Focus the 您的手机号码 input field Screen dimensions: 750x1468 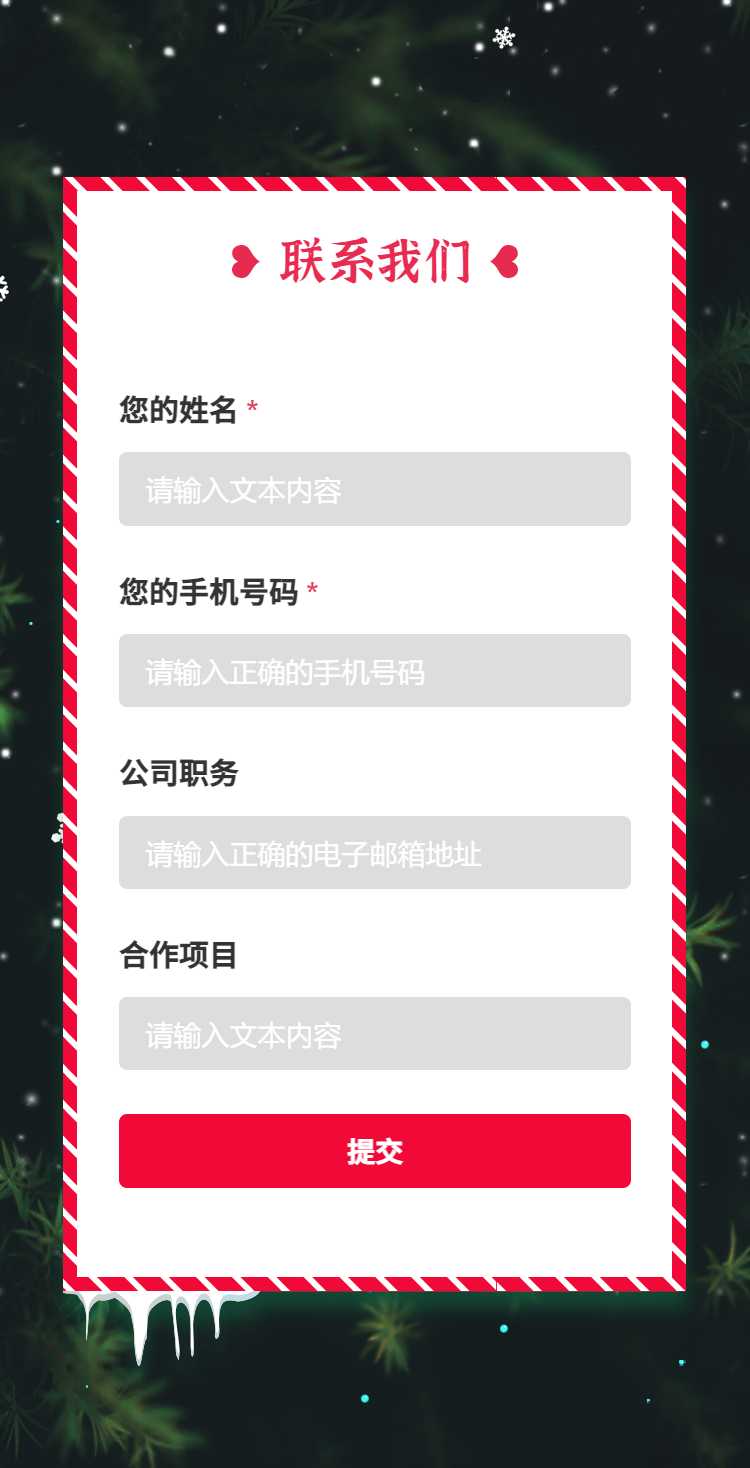pos(374,671)
